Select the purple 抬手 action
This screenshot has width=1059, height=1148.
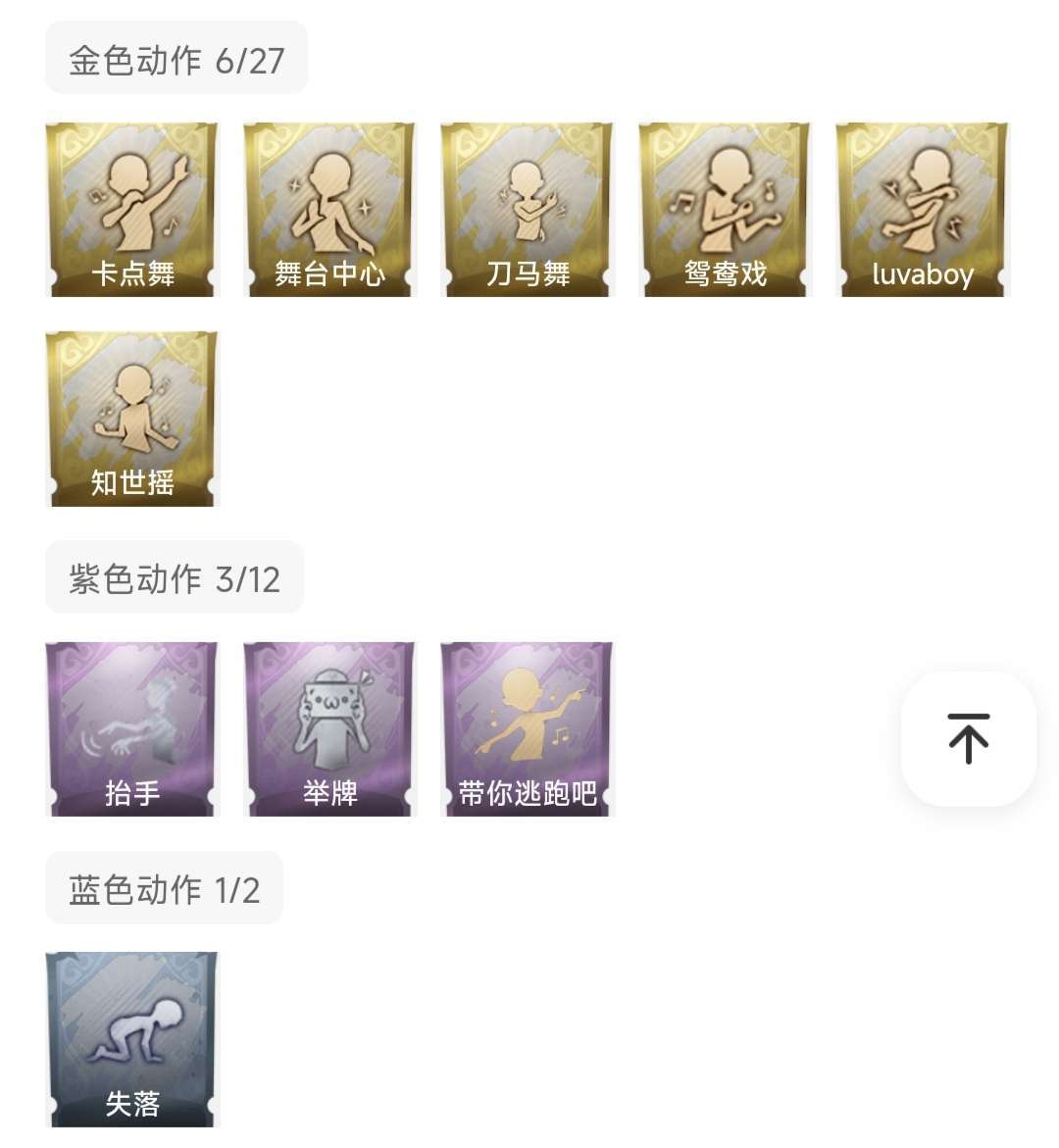(x=132, y=729)
